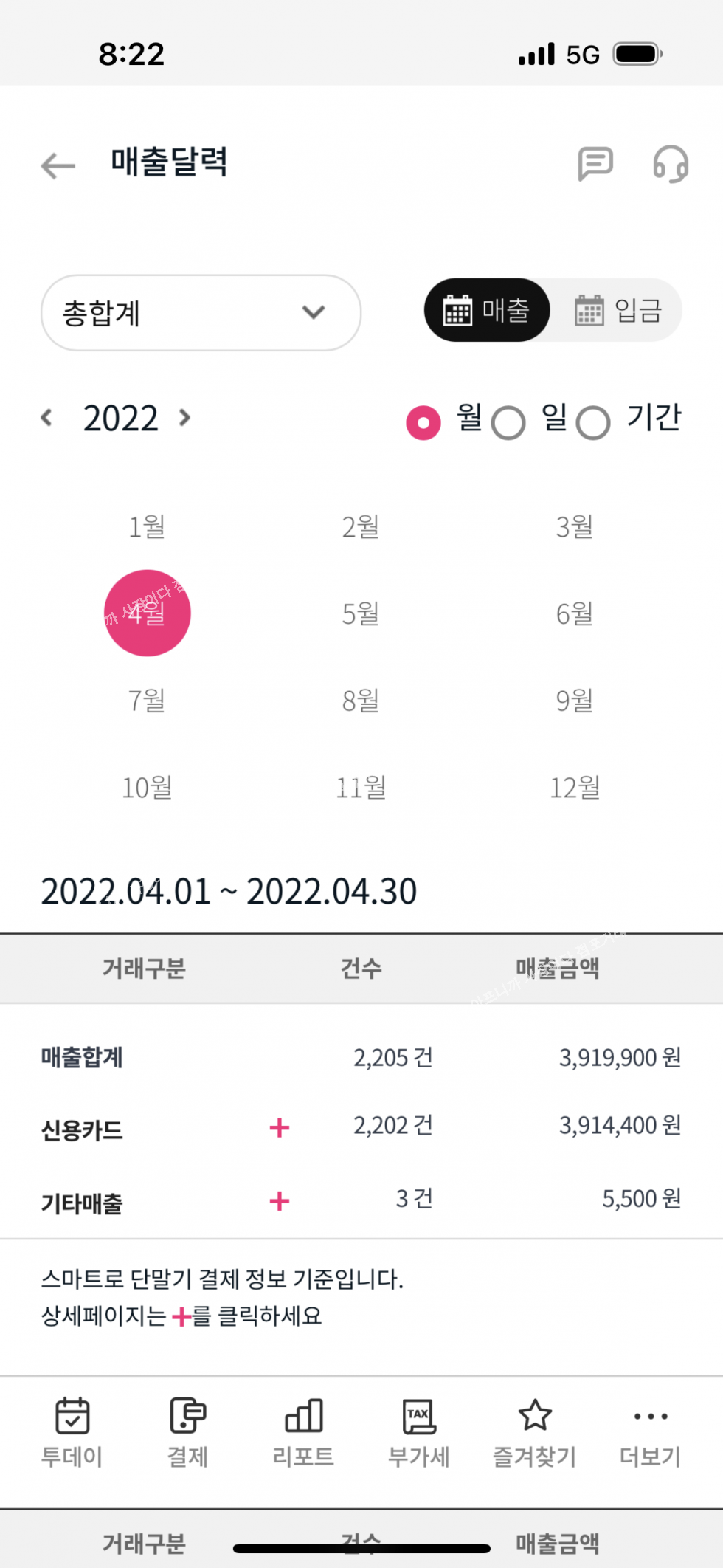
Task: Choose 12월 in the calendar
Action: click(x=575, y=788)
